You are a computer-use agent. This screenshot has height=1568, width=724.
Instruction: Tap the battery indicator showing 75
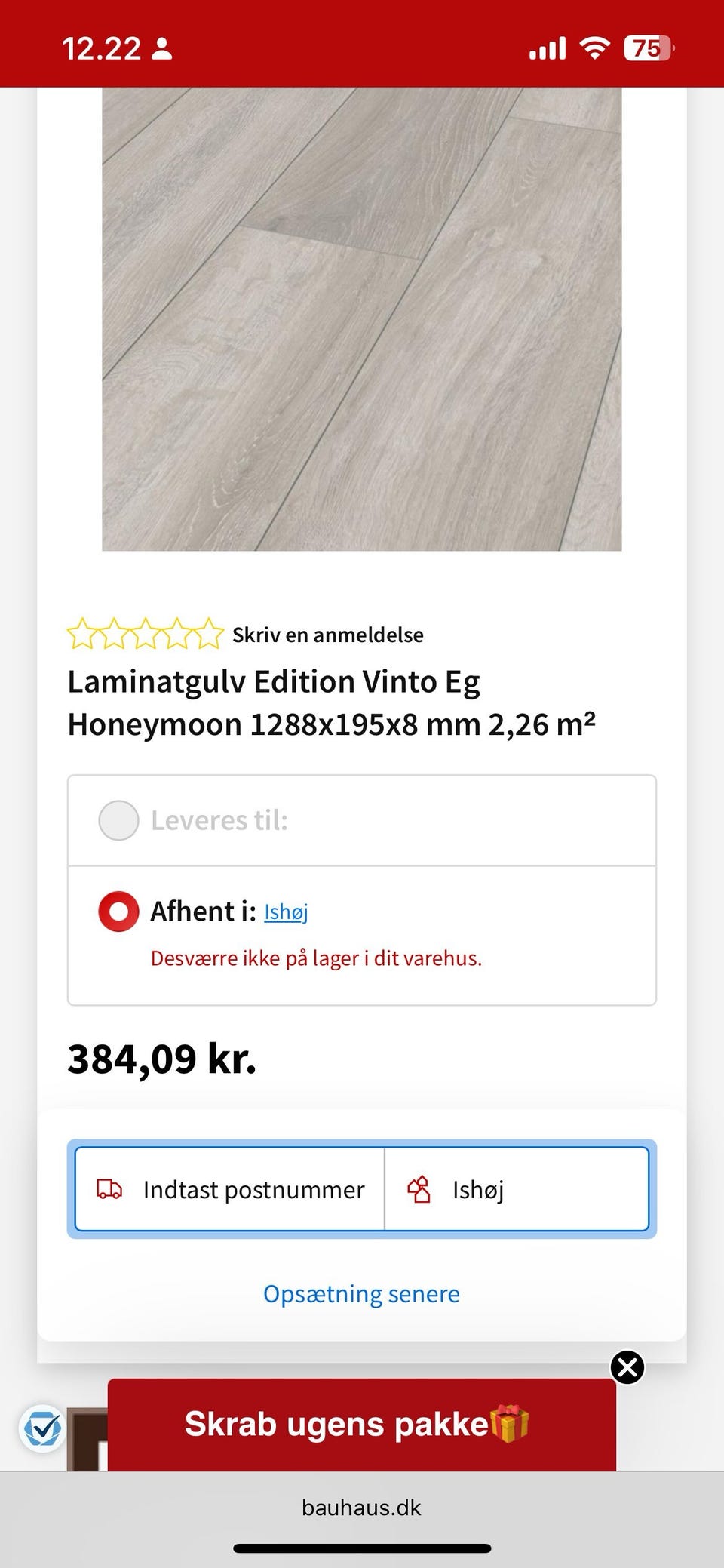point(647,48)
